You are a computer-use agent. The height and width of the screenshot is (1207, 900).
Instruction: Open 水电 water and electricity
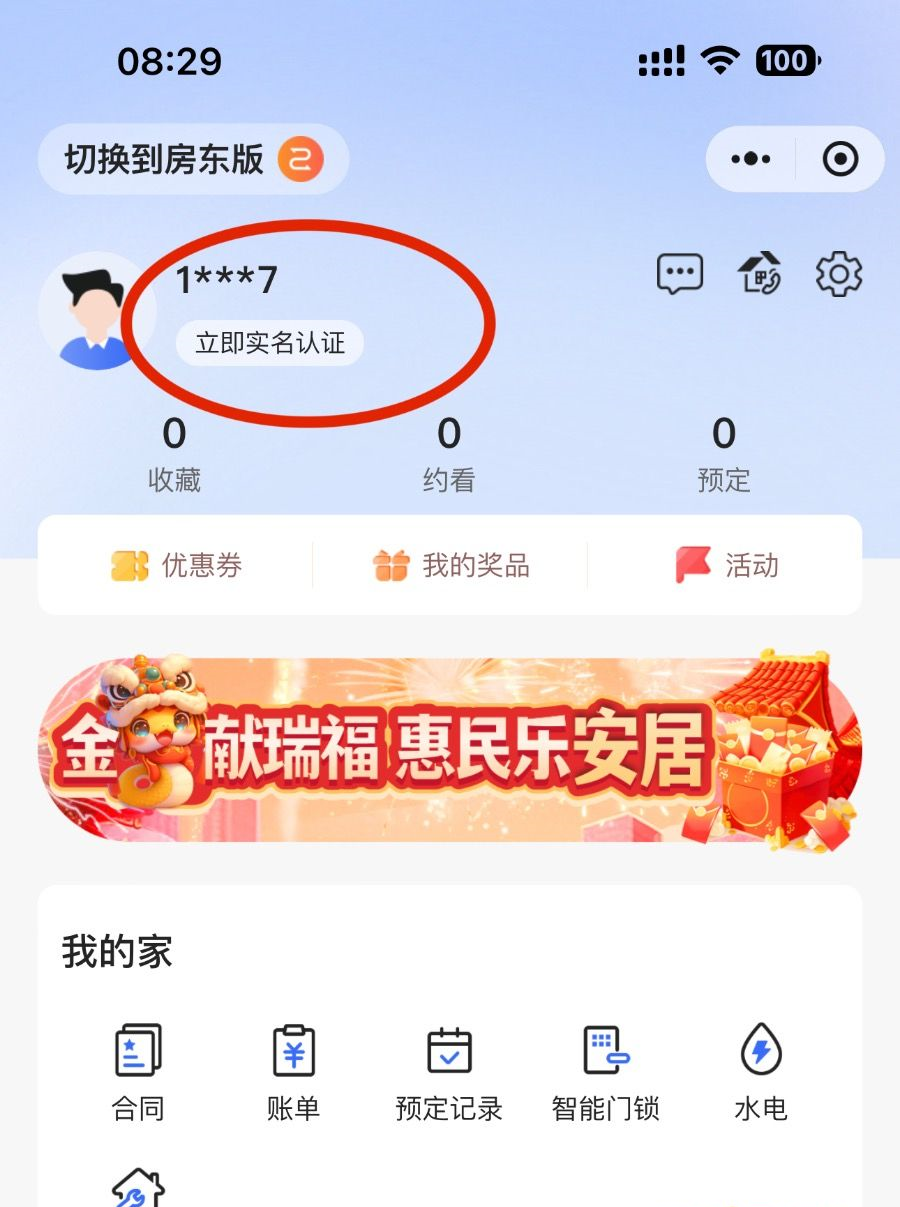(761, 1072)
